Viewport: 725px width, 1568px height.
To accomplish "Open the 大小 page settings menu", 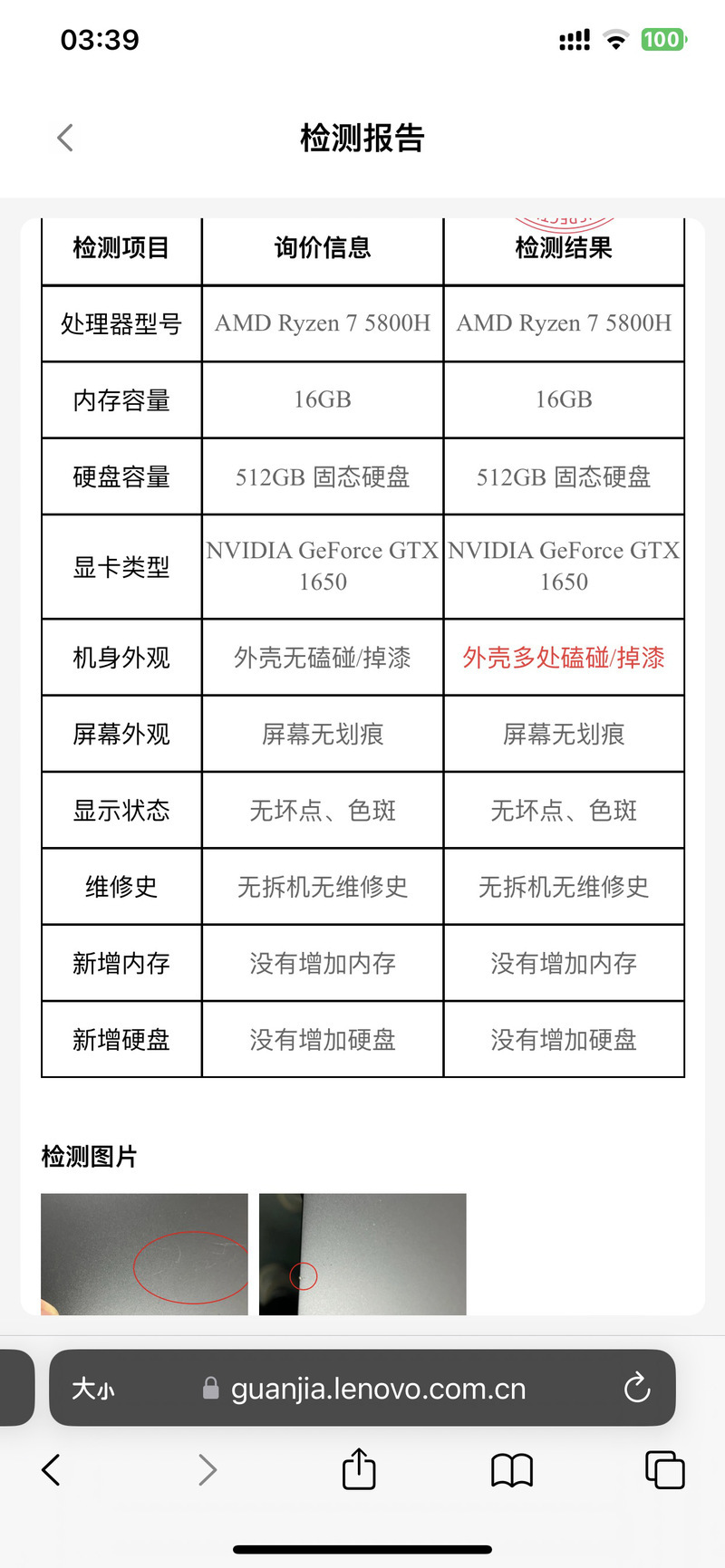I will [x=93, y=1389].
